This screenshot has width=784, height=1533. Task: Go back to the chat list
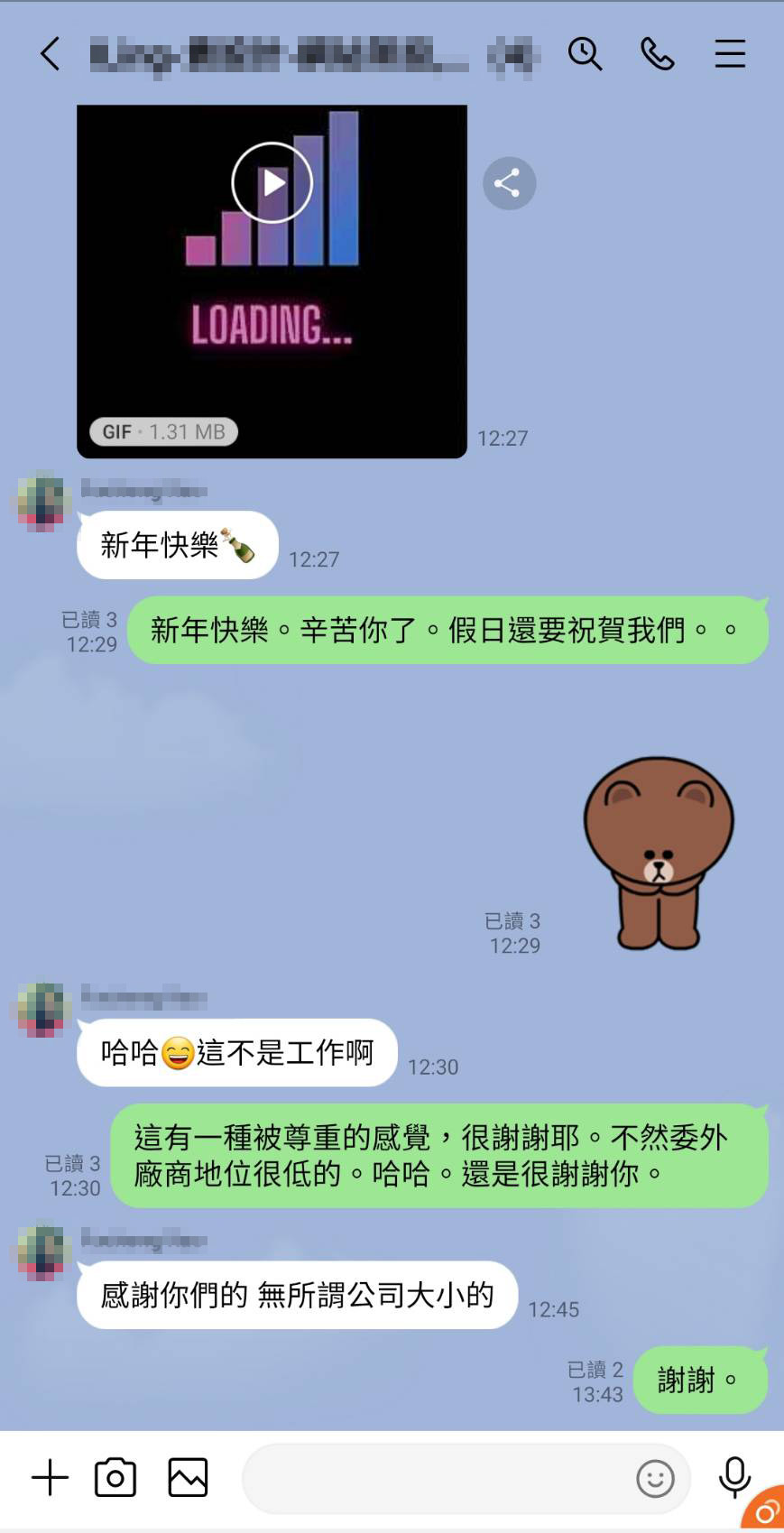point(51,54)
